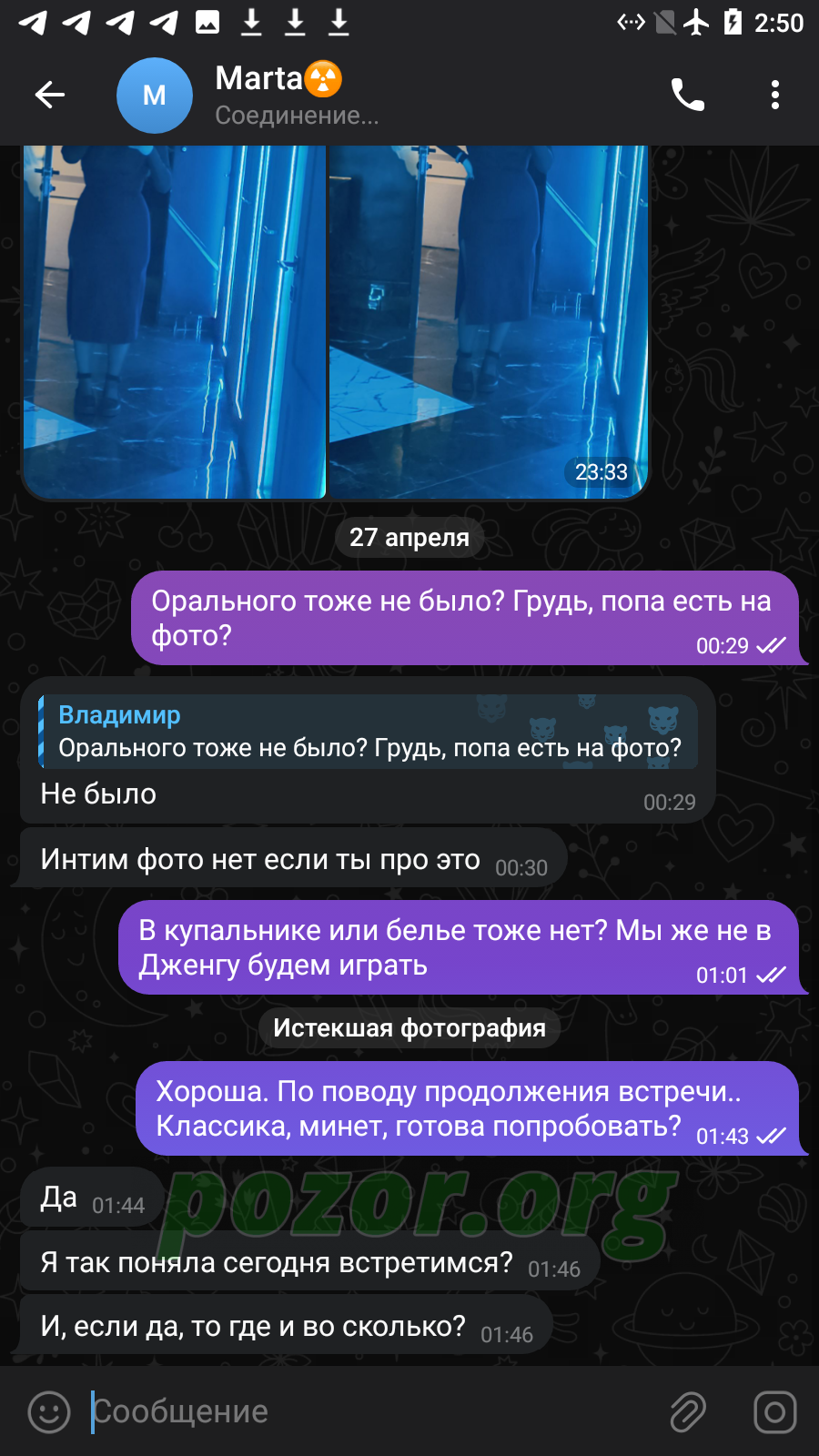Open Marta's profile avatar
The image size is (819, 1456).
pos(155,95)
